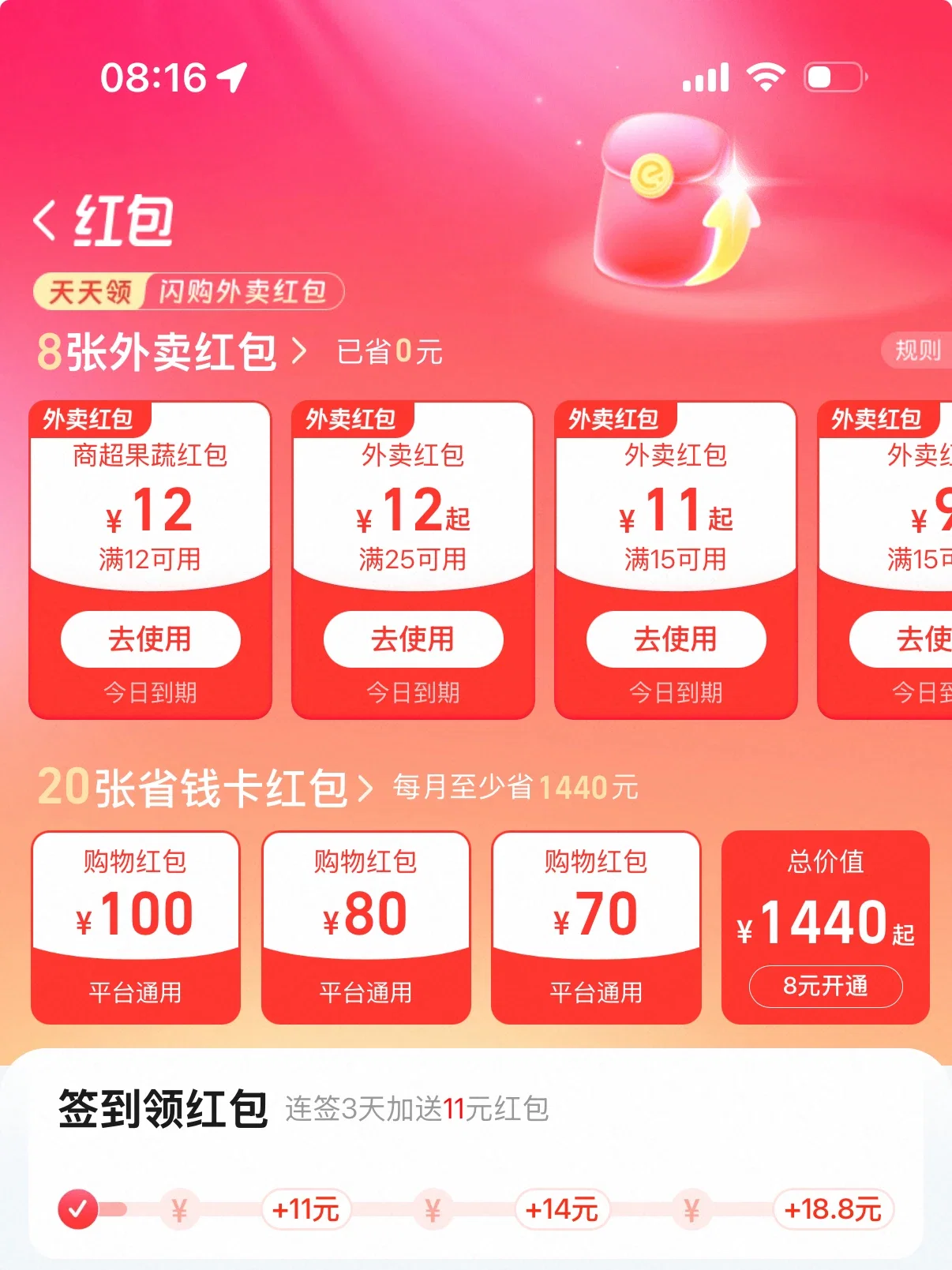Use the 满25可用 外卖红包
Screen dimensions: 952x1270
point(413,639)
